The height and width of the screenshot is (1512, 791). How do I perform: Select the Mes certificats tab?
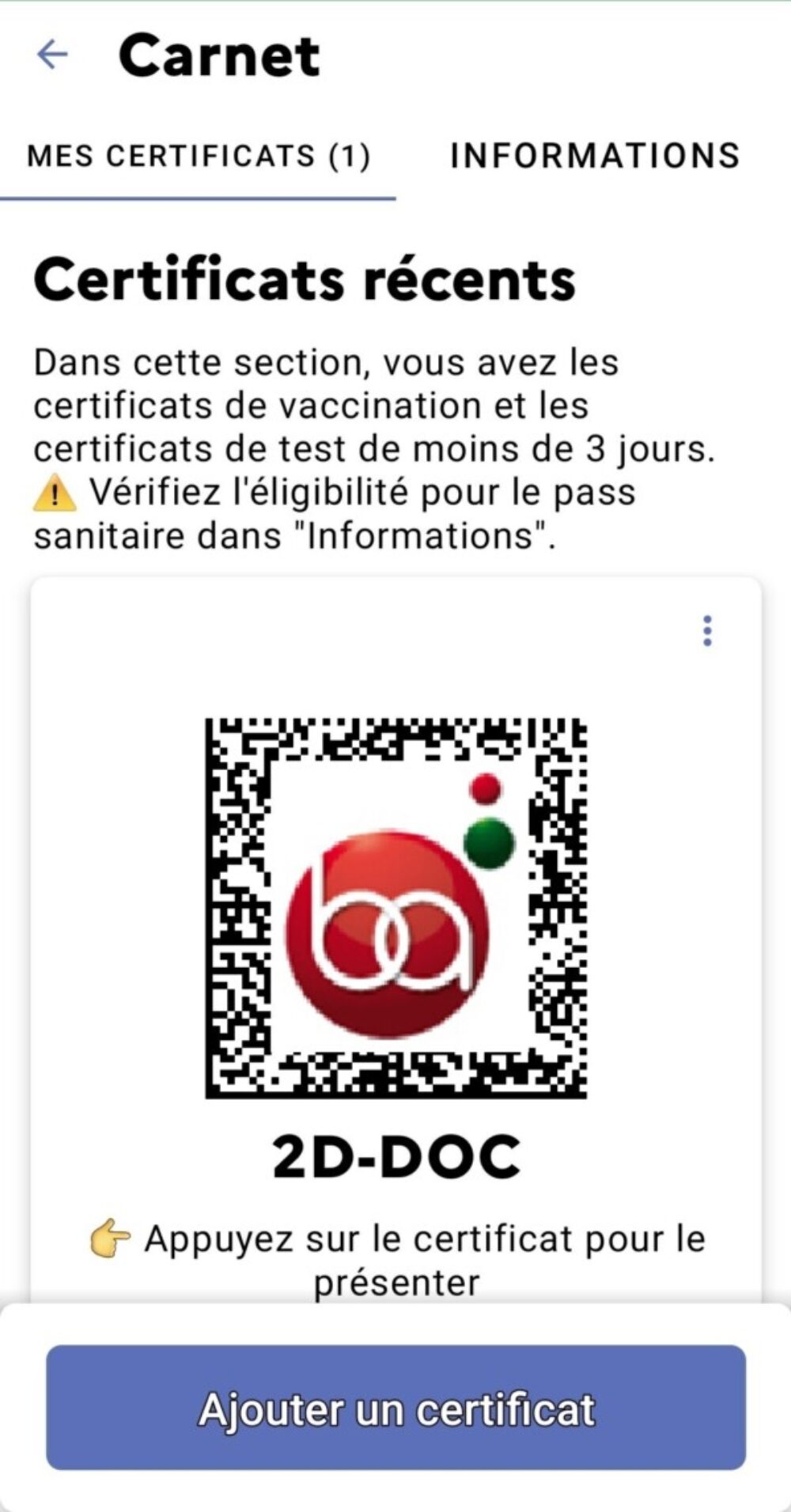(x=198, y=156)
